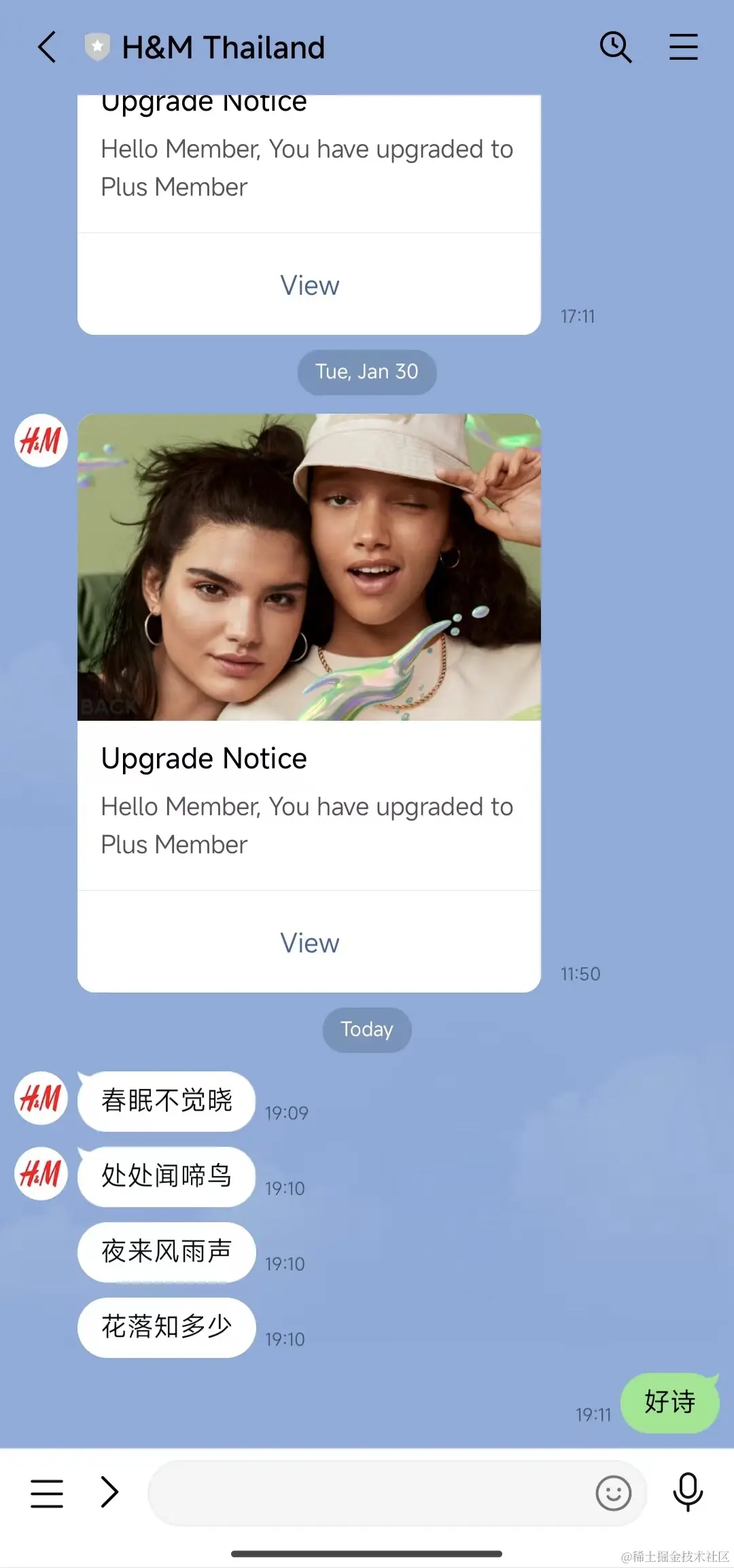This screenshot has height=1568, width=734.
Task: Tap View on the 17:11 upgrade notice
Action: 309,285
